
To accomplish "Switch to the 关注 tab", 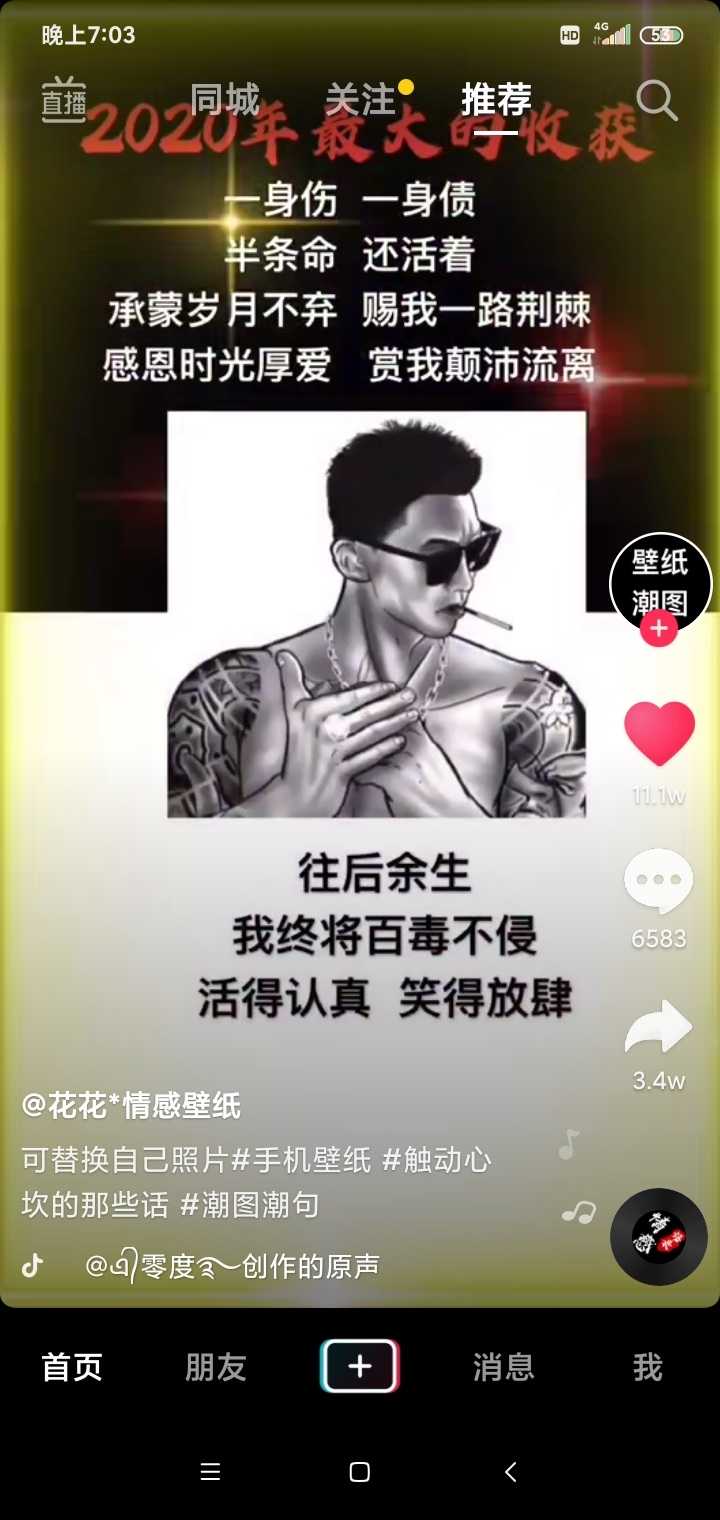I will (361, 100).
